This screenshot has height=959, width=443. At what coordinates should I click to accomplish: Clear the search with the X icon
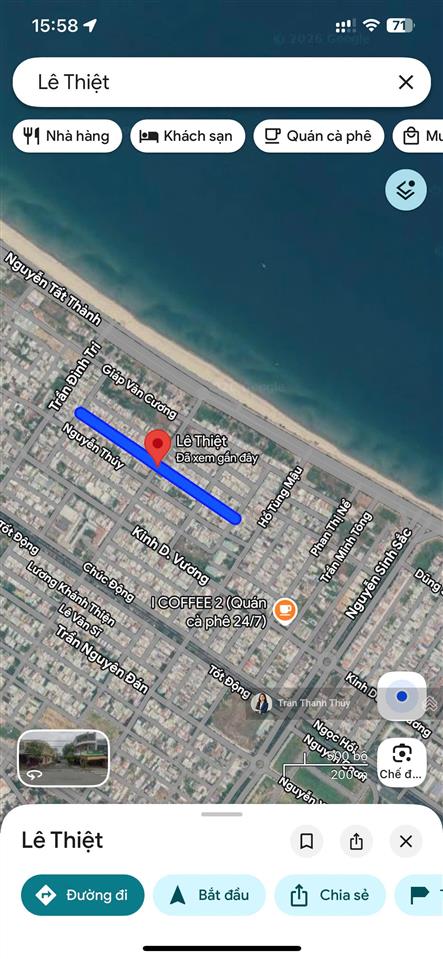[x=406, y=82]
